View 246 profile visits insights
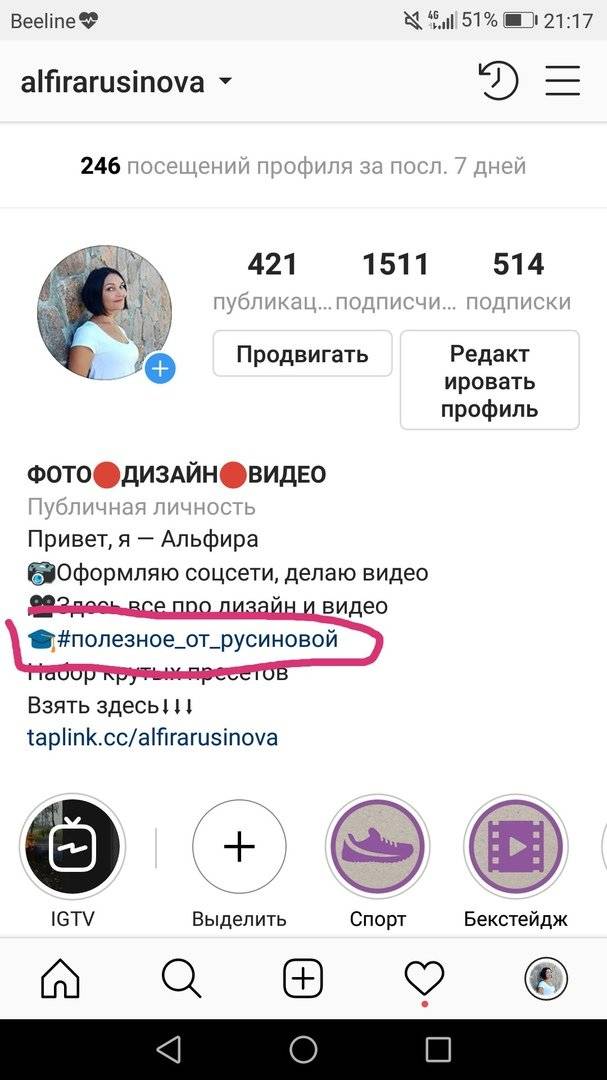The height and width of the screenshot is (1080, 607). (x=303, y=166)
